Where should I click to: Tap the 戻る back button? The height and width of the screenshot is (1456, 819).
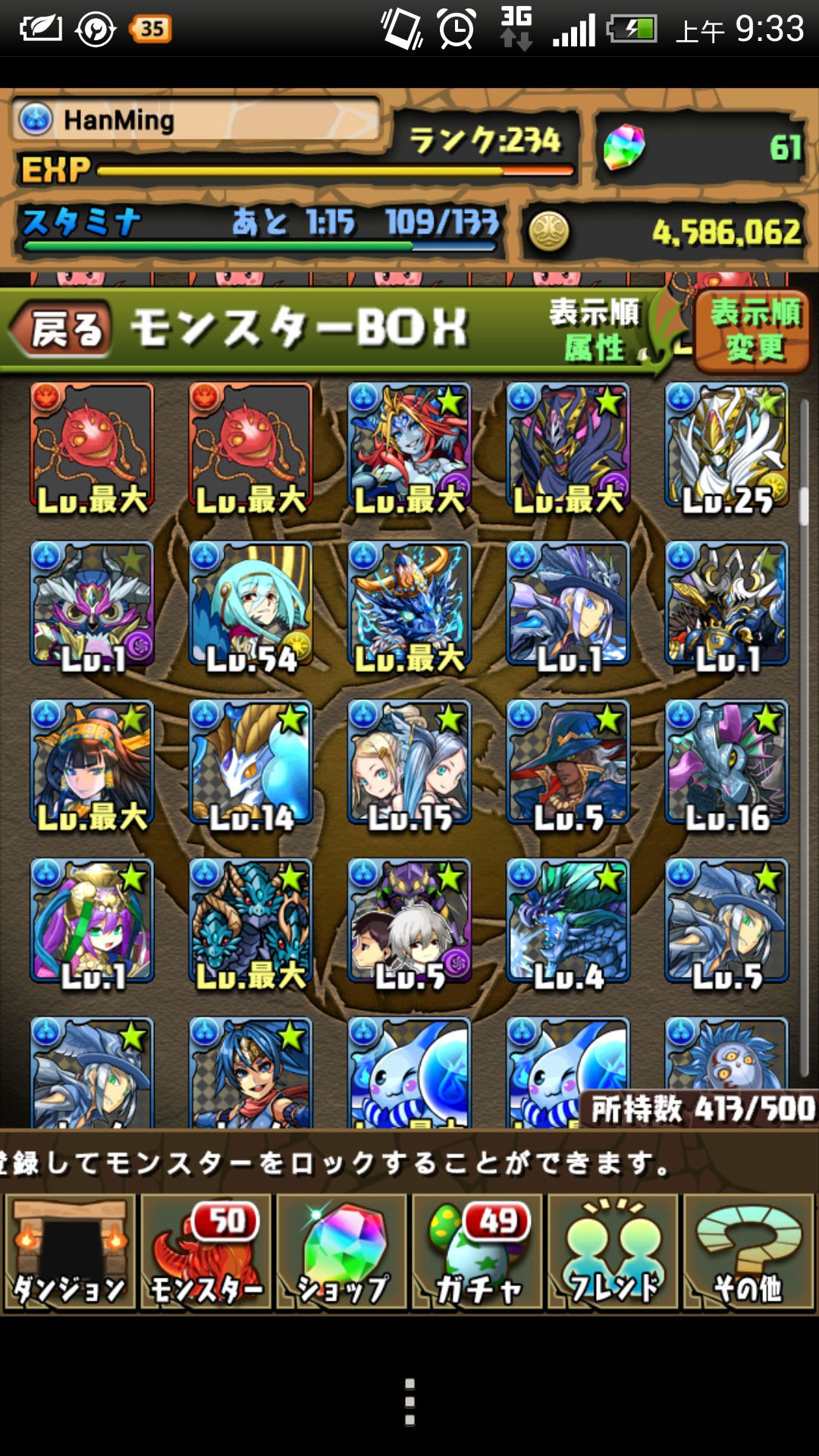tap(62, 329)
